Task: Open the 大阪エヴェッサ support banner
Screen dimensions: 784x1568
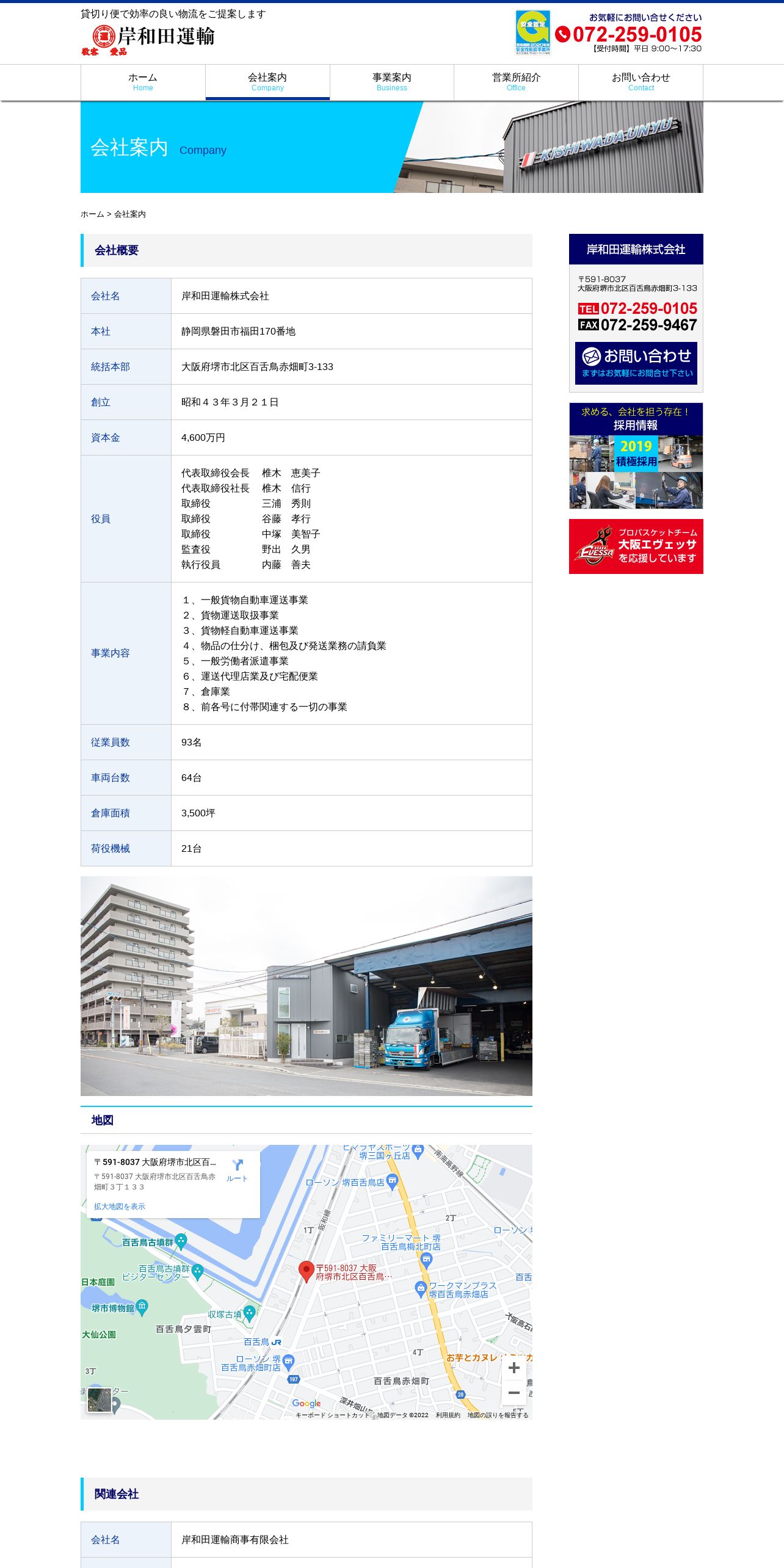Action: pyautogui.click(x=636, y=546)
